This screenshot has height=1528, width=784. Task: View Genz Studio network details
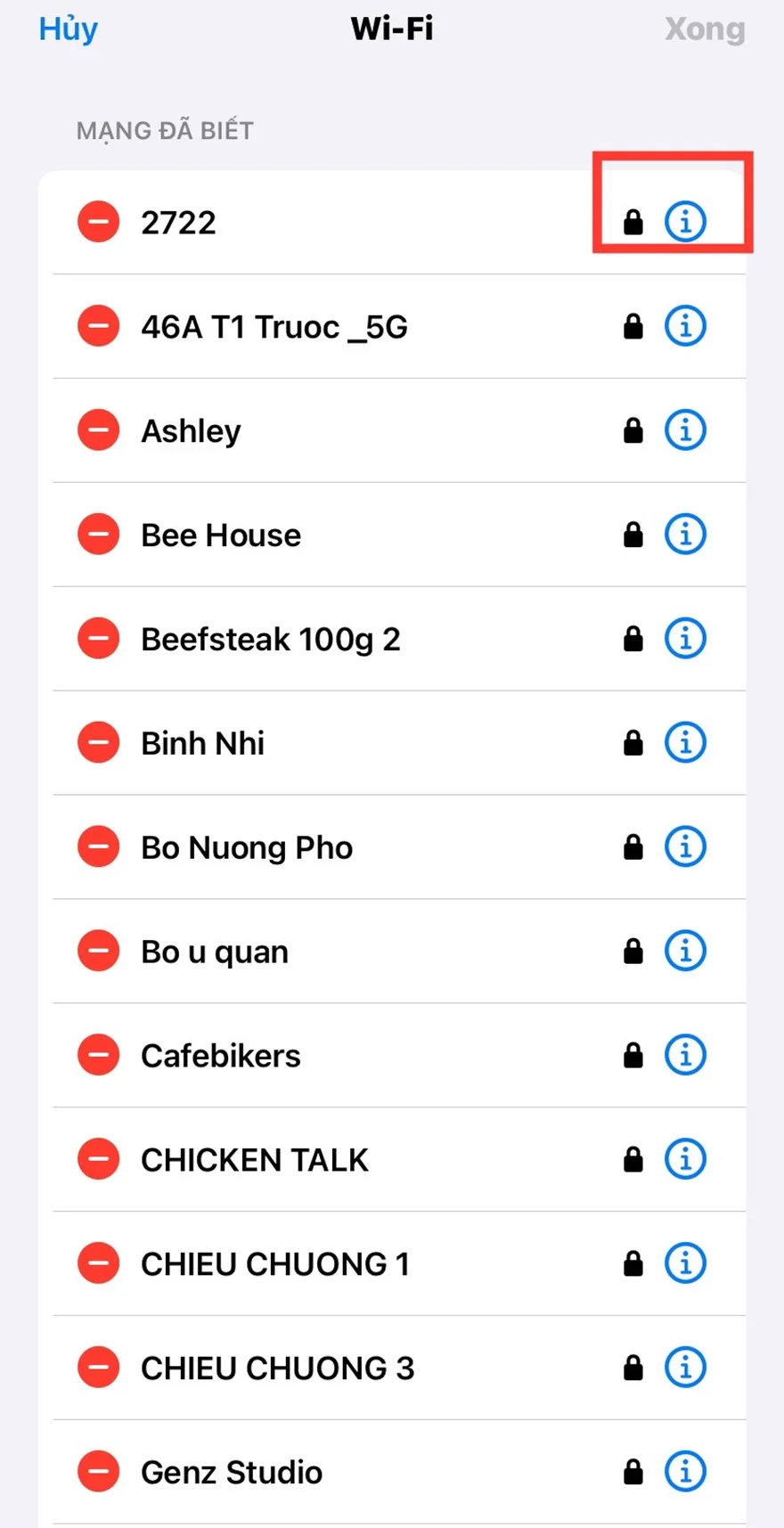click(684, 1471)
